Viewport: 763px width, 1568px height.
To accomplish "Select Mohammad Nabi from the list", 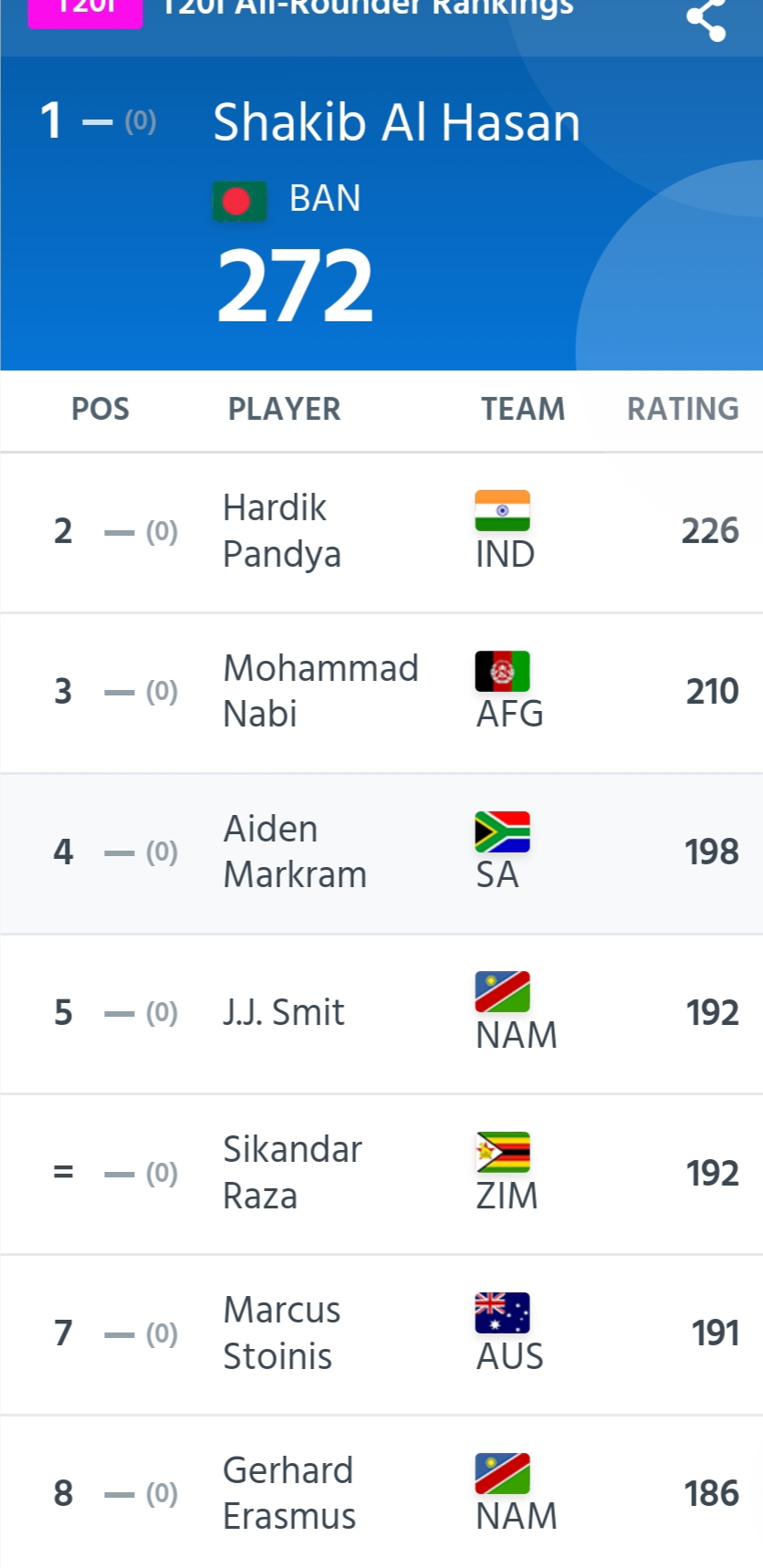I will (x=381, y=693).
